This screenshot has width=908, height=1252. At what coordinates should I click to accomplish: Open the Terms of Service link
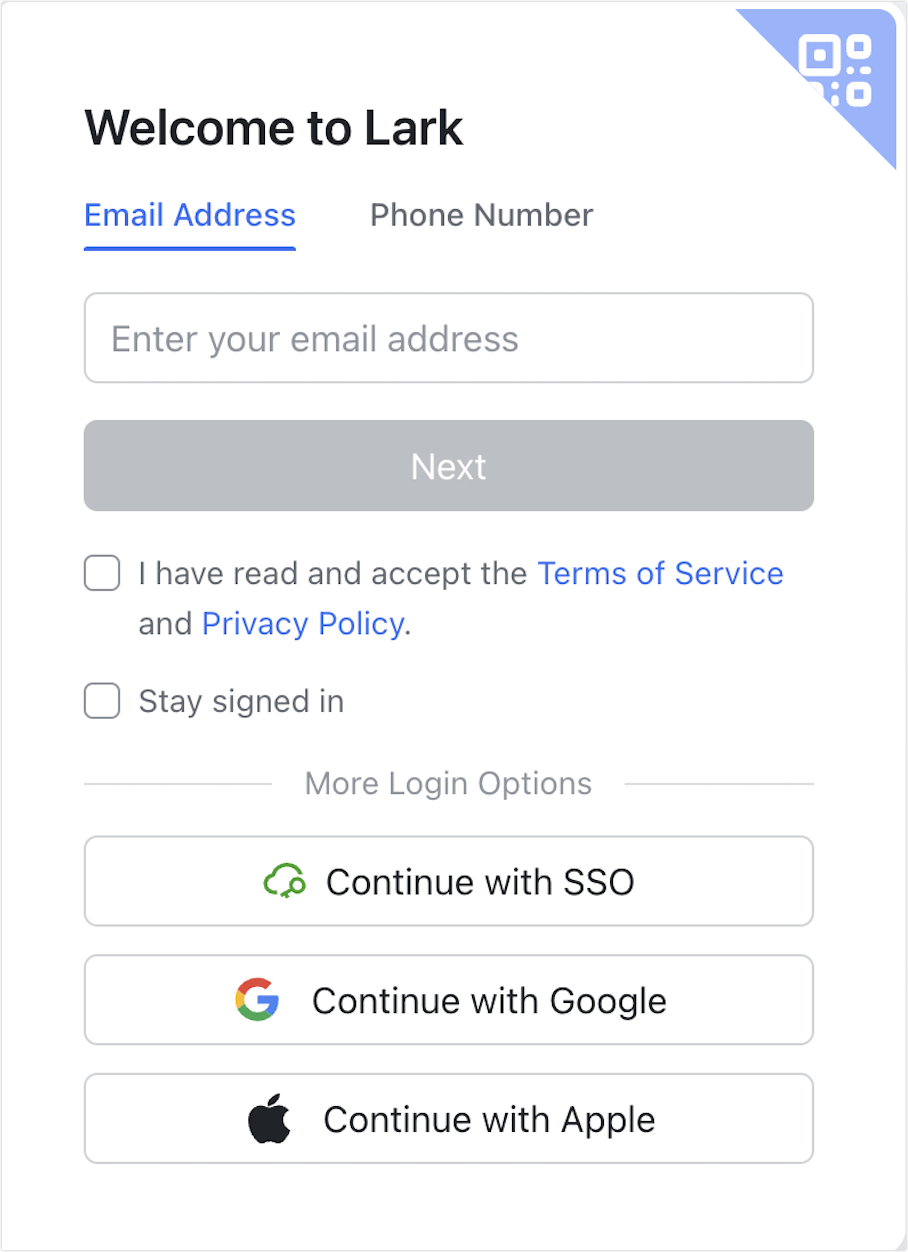pos(660,573)
